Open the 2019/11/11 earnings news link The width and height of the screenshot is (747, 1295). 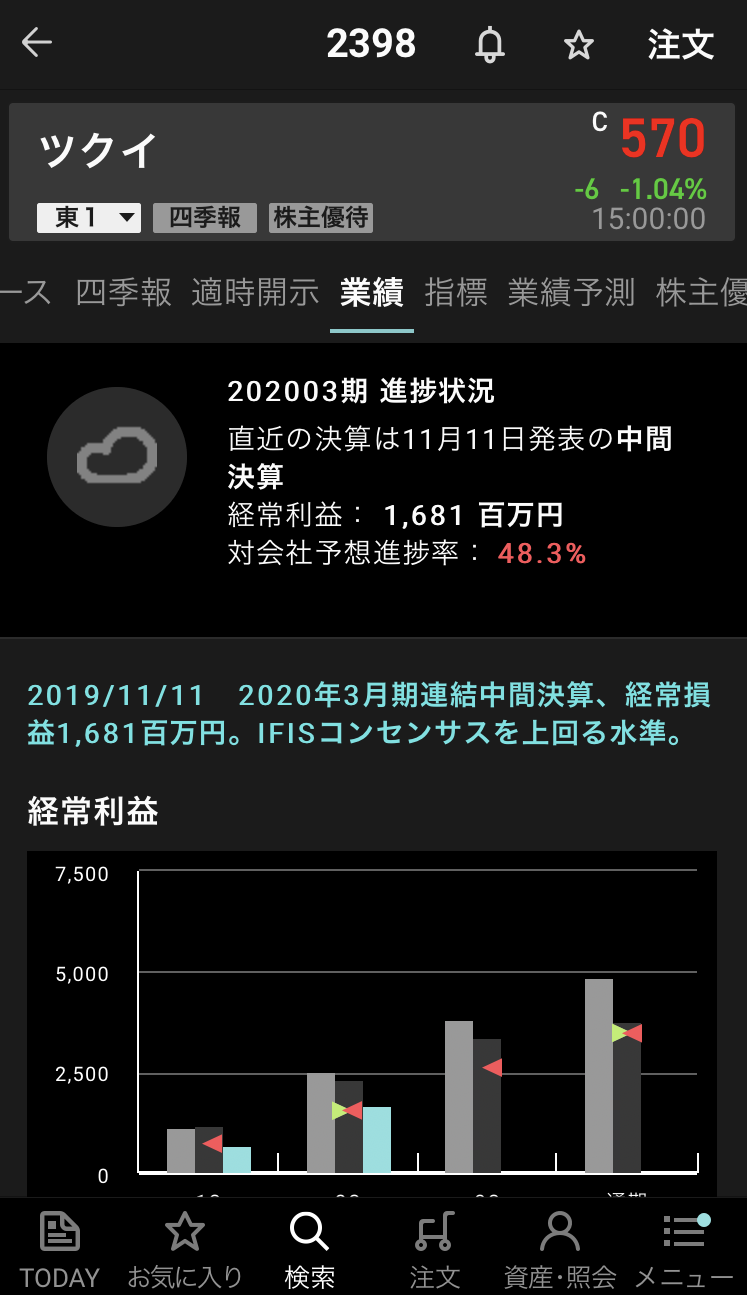[x=370, y=714]
